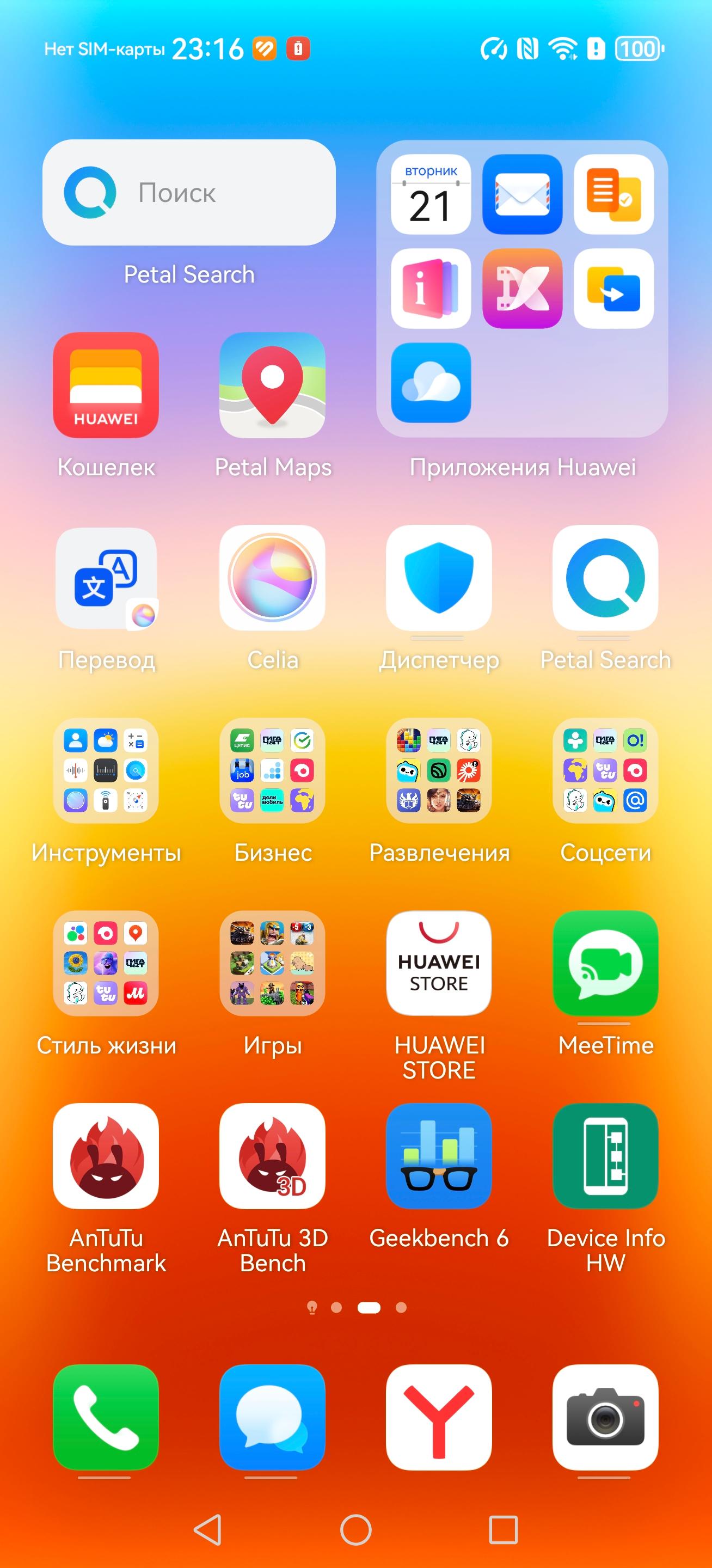Open Device Info HW
Screen dimensions: 712x1568
pos(605,1156)
